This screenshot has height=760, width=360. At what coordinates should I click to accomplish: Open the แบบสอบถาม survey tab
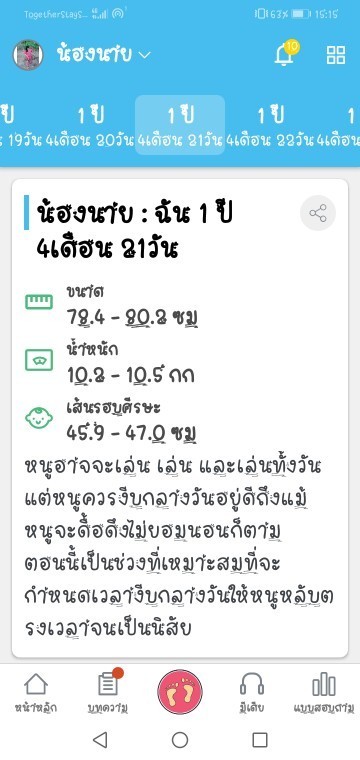point(324,693)
